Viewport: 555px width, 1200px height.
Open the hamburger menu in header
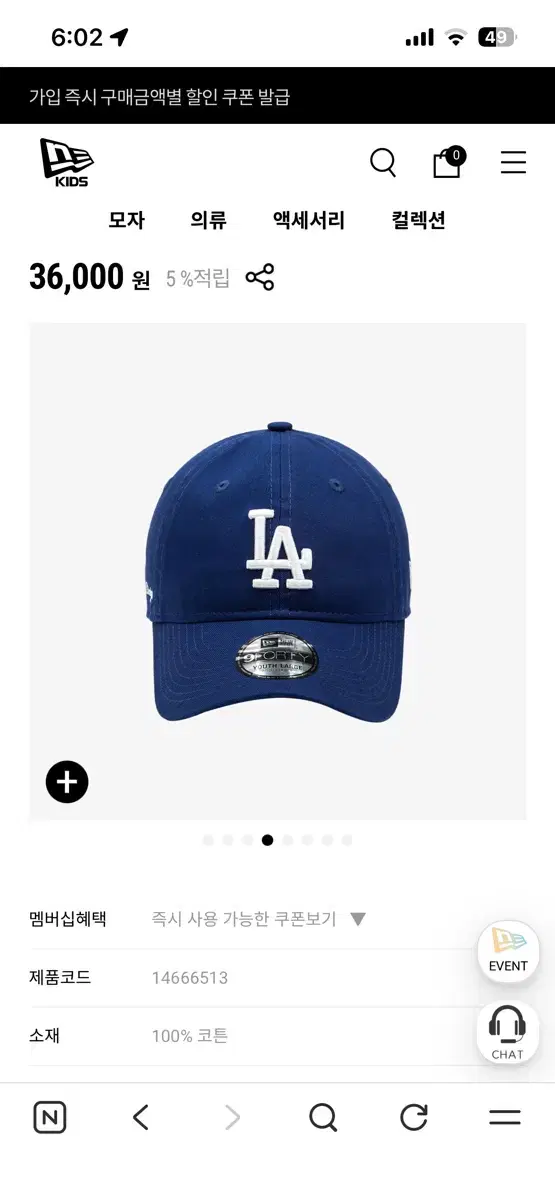[x=513, y=163]
